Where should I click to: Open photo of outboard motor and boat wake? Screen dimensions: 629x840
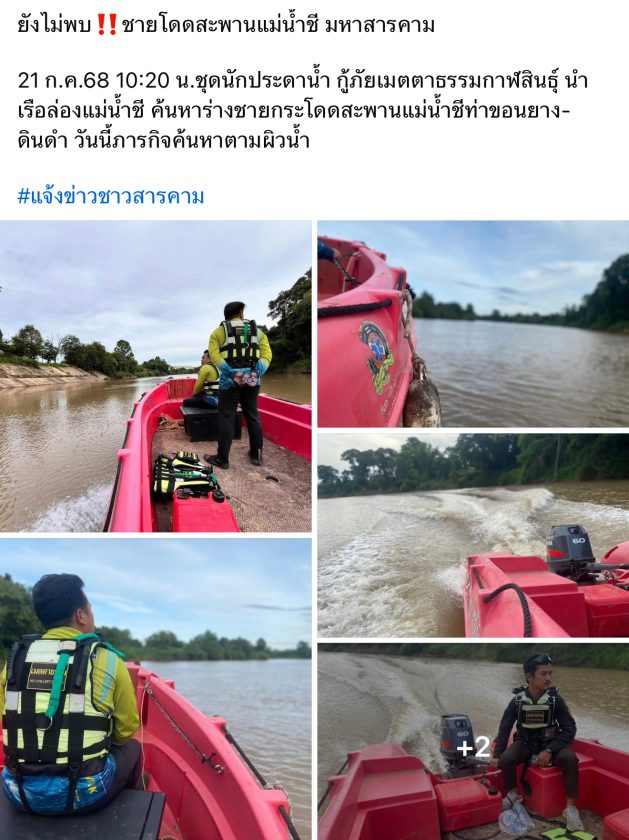pos(473,534)
